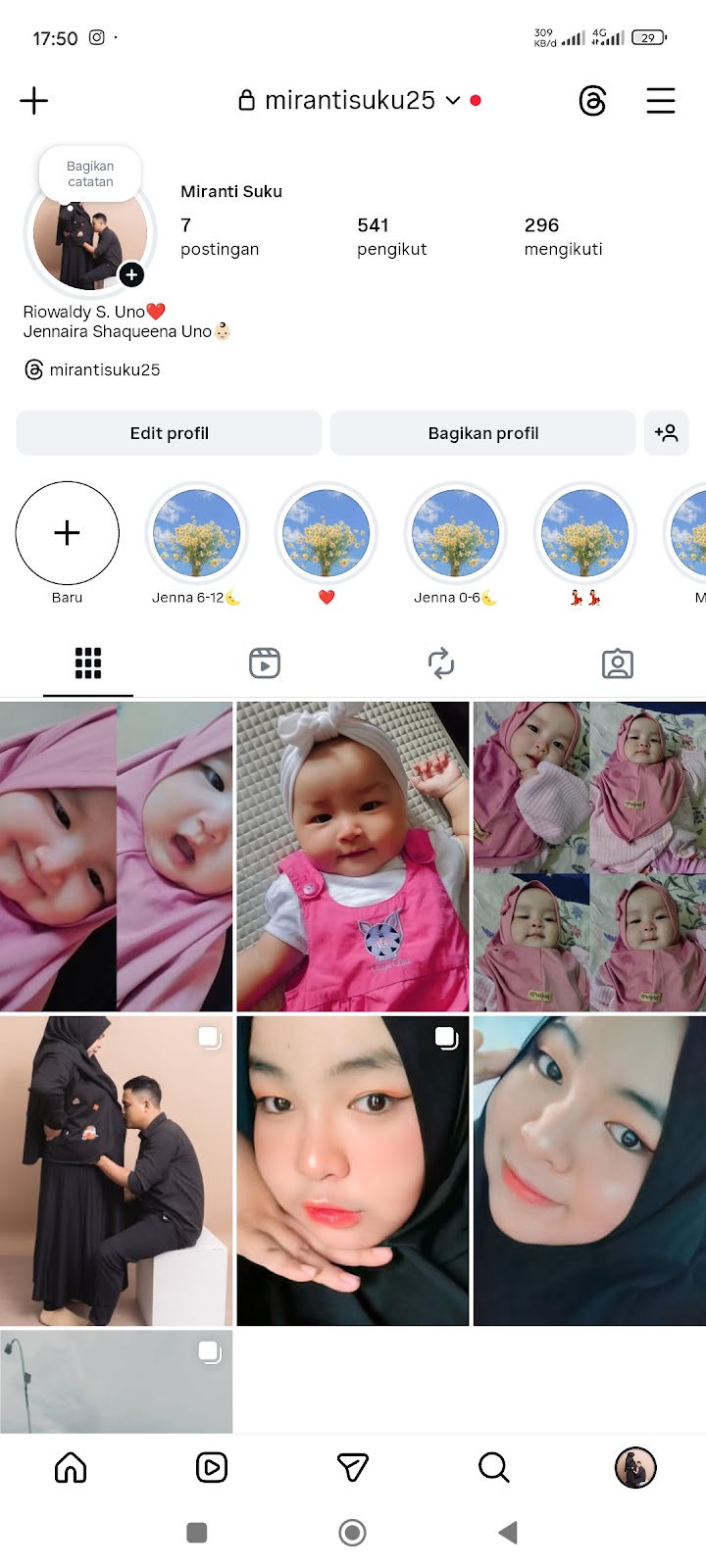Image resolution: width=706 pixels, height=1568 pixels.
Task: Switch to the reposts tab
Action: click(x=441, y=663)
